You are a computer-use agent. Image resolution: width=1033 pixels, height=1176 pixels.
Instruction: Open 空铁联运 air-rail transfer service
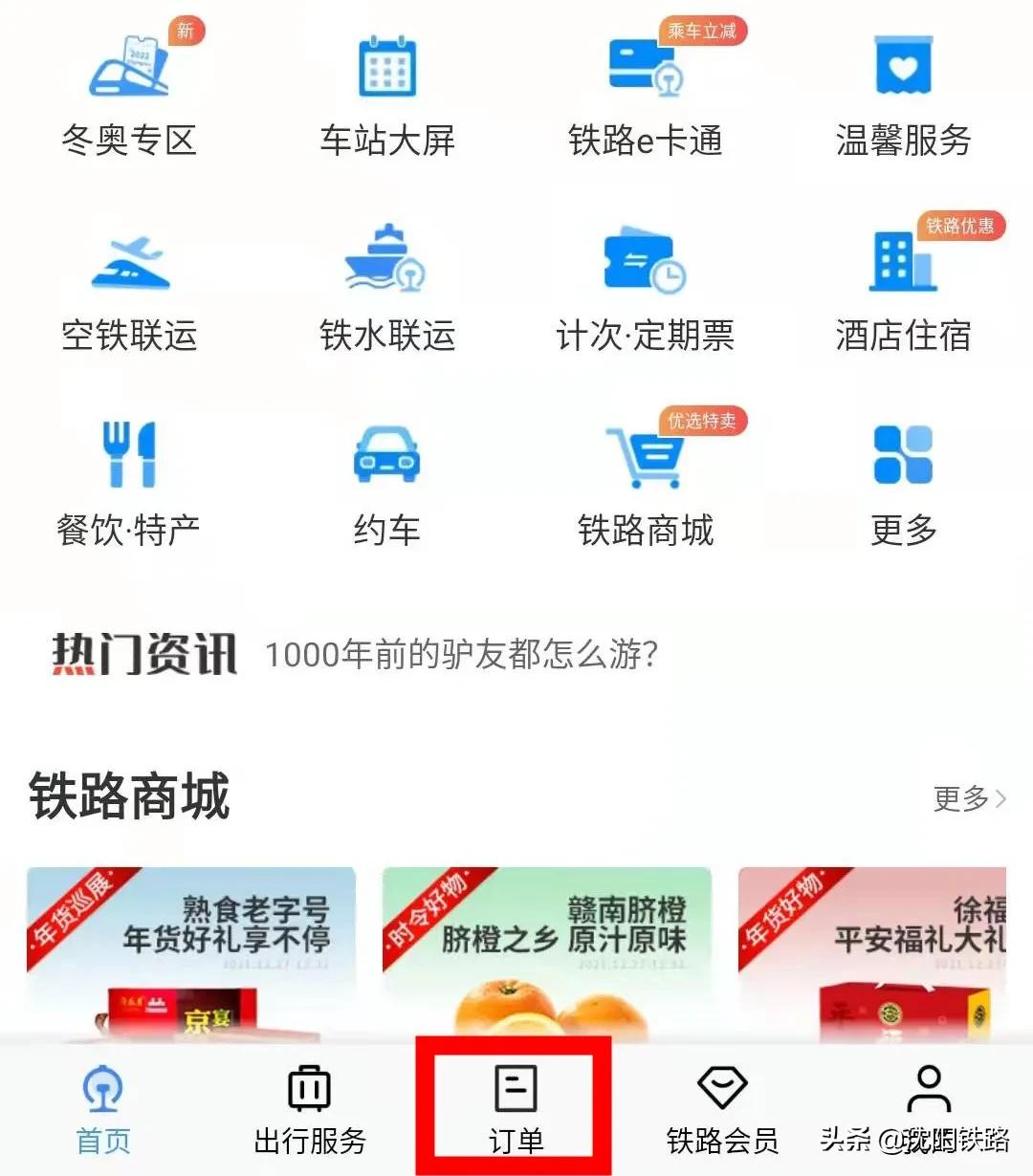click(127, 282)
